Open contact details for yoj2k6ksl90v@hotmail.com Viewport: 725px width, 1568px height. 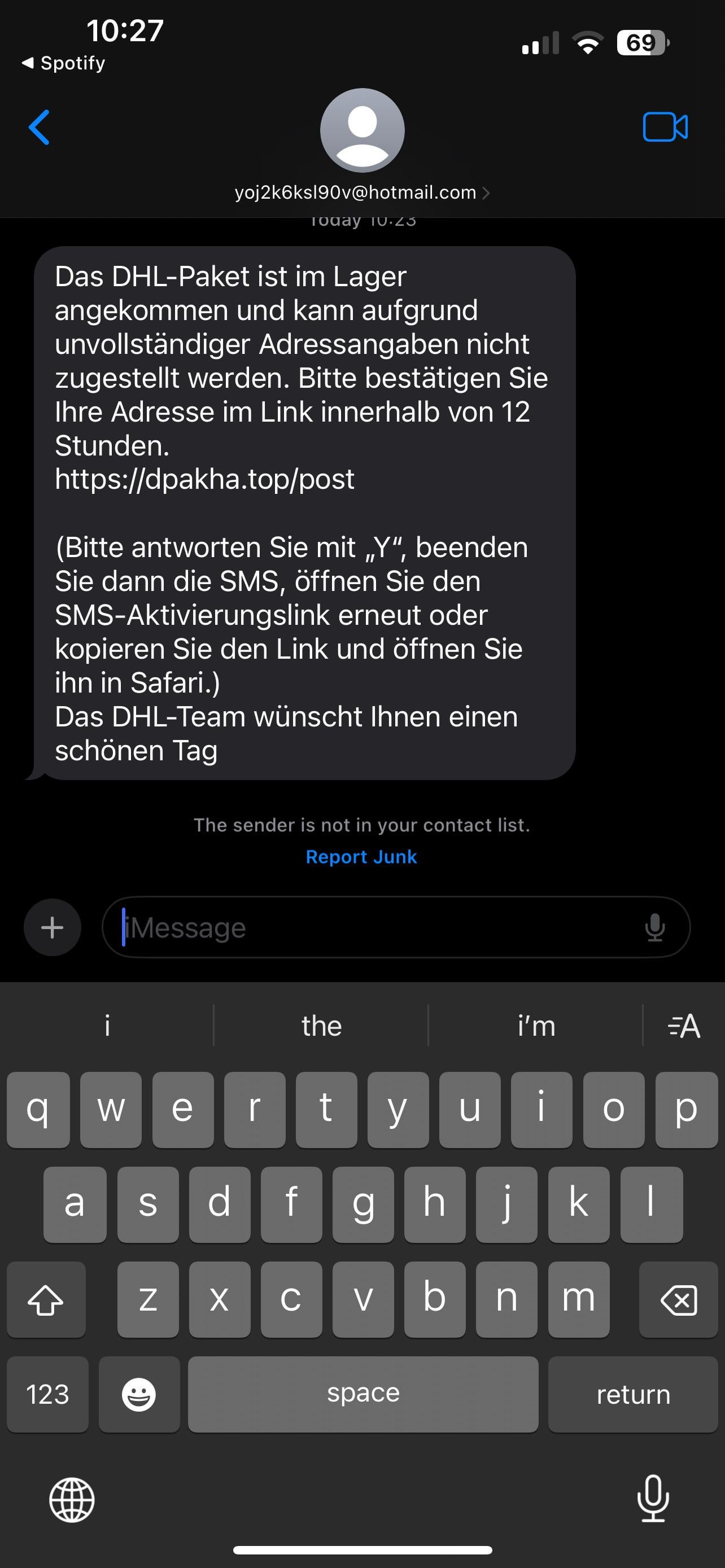click(x=362, y=192)
